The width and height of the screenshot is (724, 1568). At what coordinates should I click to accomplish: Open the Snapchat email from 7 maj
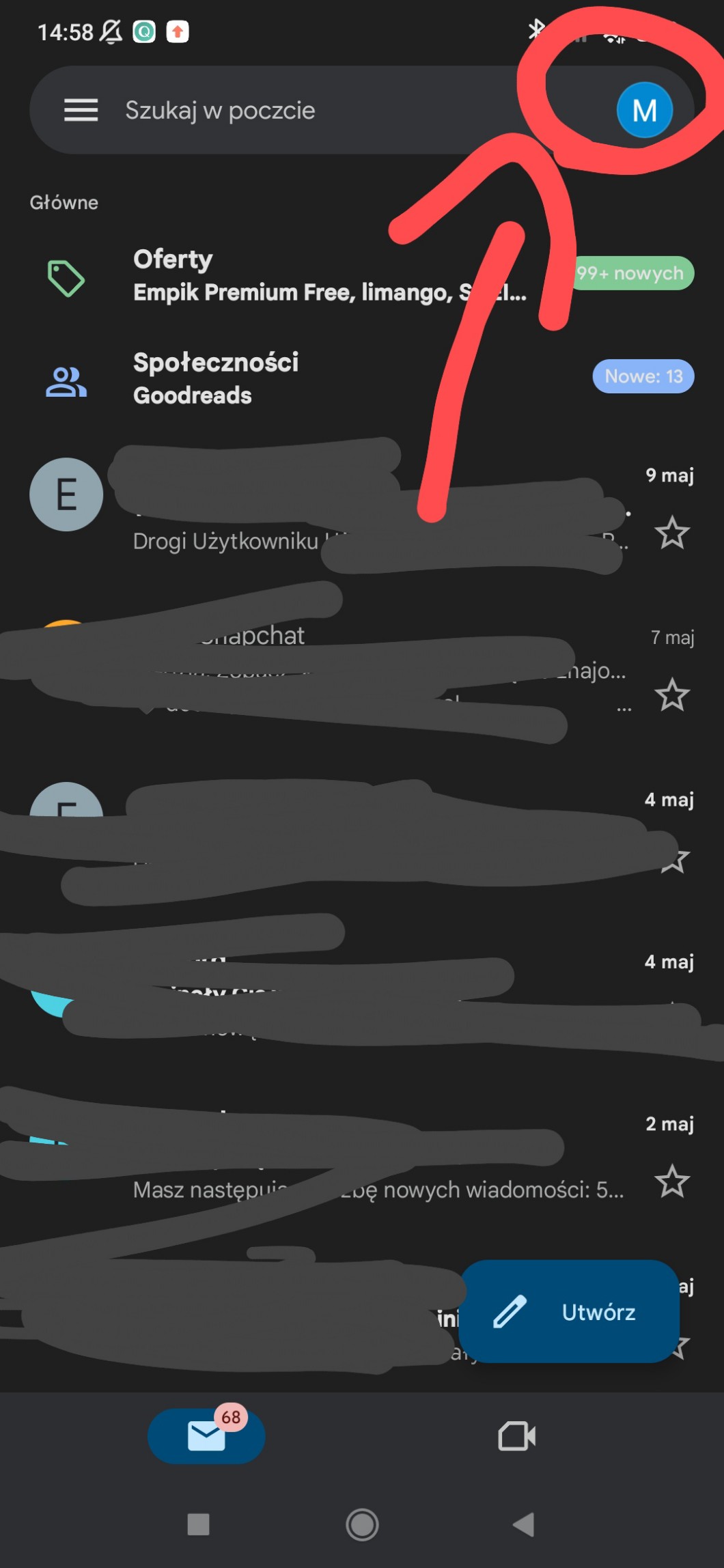coord(362,671)
